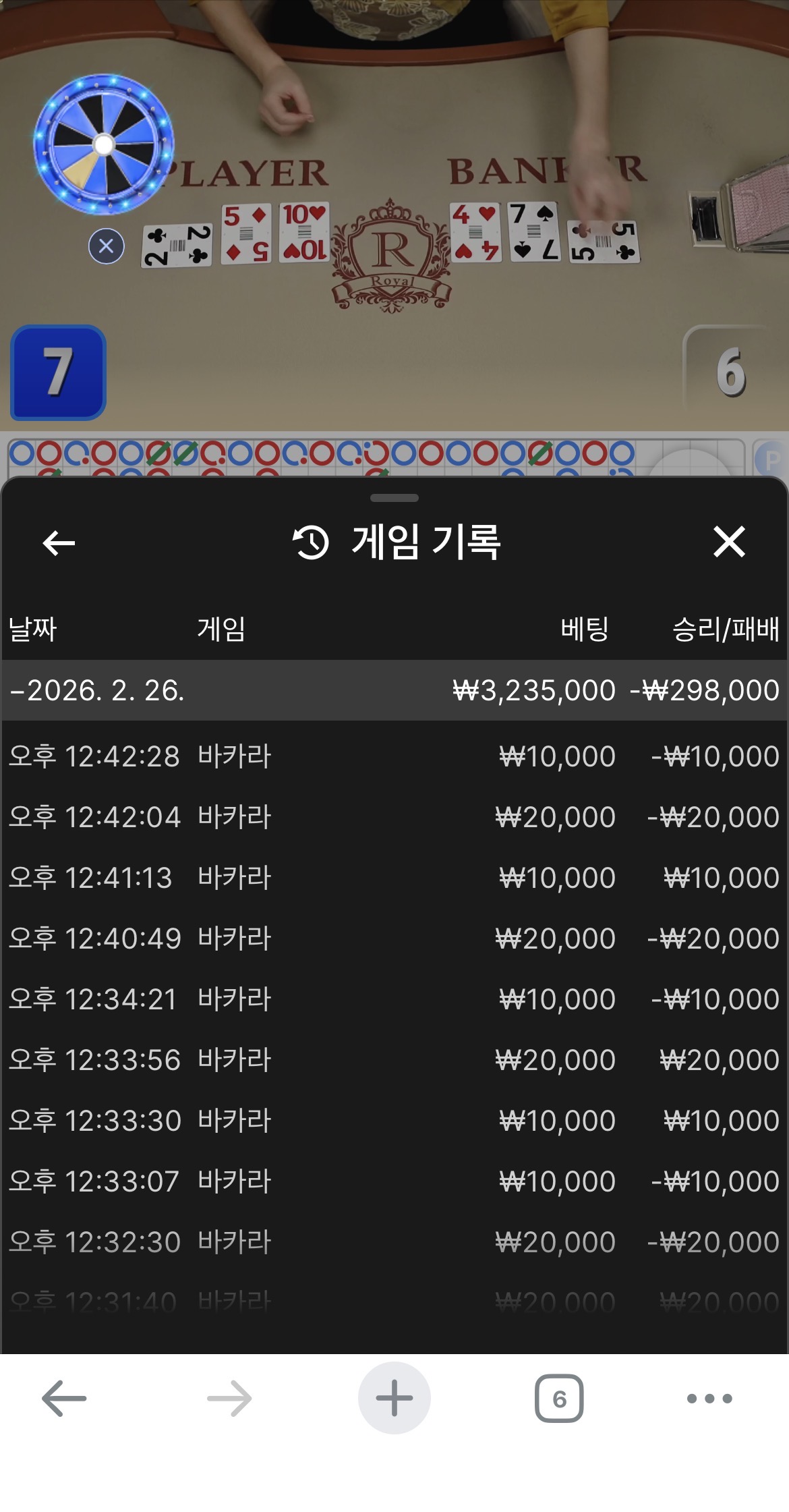This screenshot has width=789, height=1512.
Task: Open the 오후 12:32:30 바카라 record
Action: click(x=394, y=1242)
